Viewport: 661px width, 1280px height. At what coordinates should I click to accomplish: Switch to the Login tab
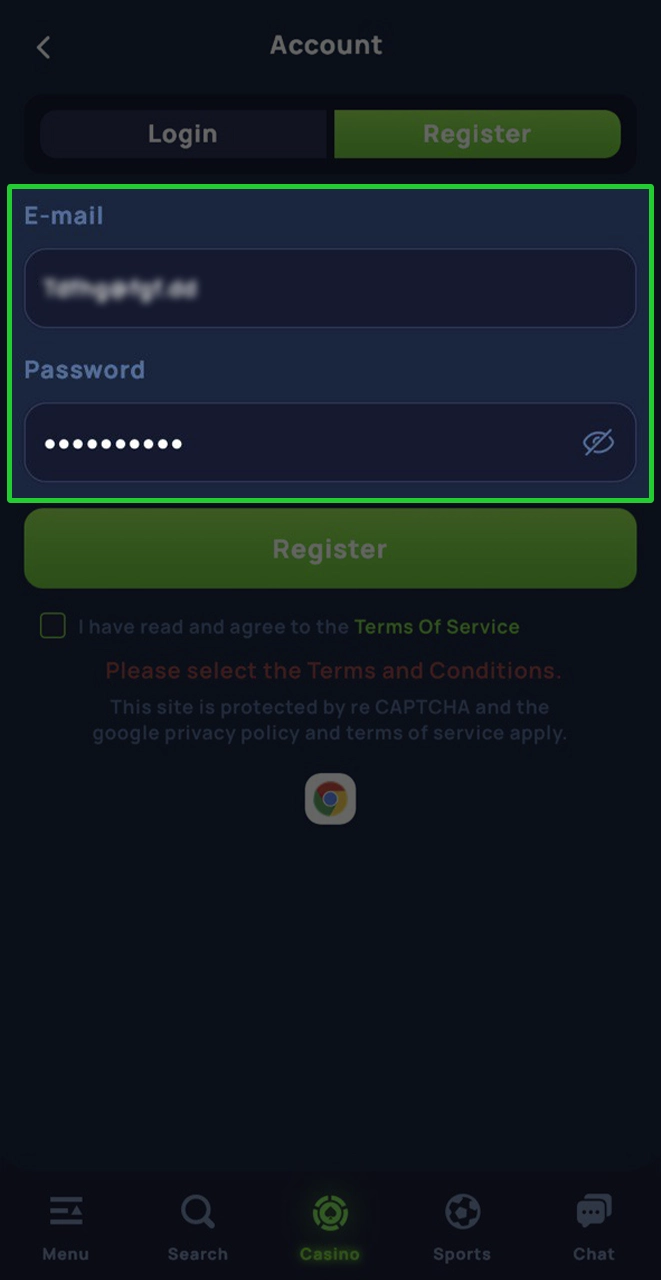pos(182,134)
